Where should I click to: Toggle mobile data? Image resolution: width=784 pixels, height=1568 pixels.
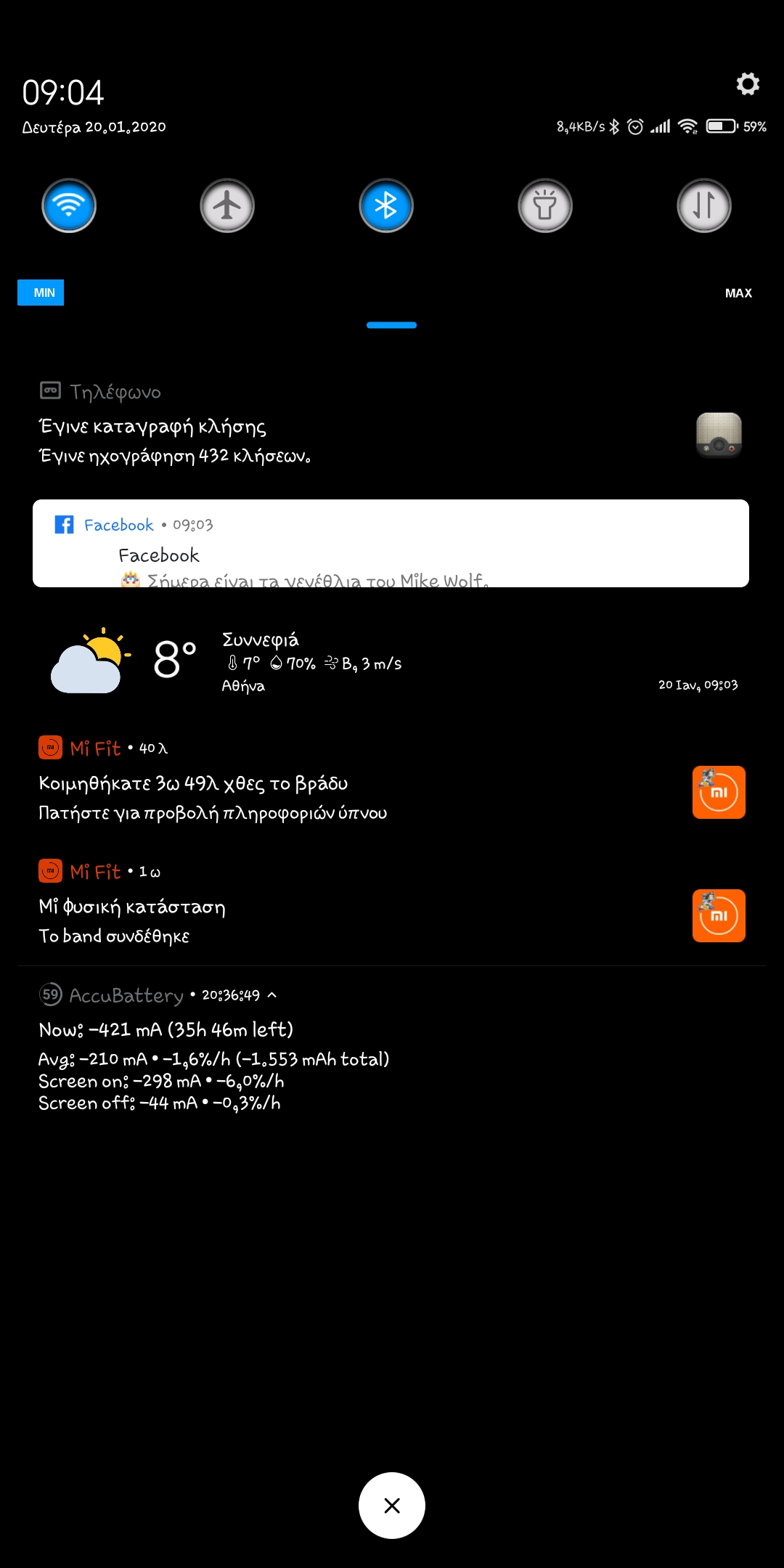704,205
